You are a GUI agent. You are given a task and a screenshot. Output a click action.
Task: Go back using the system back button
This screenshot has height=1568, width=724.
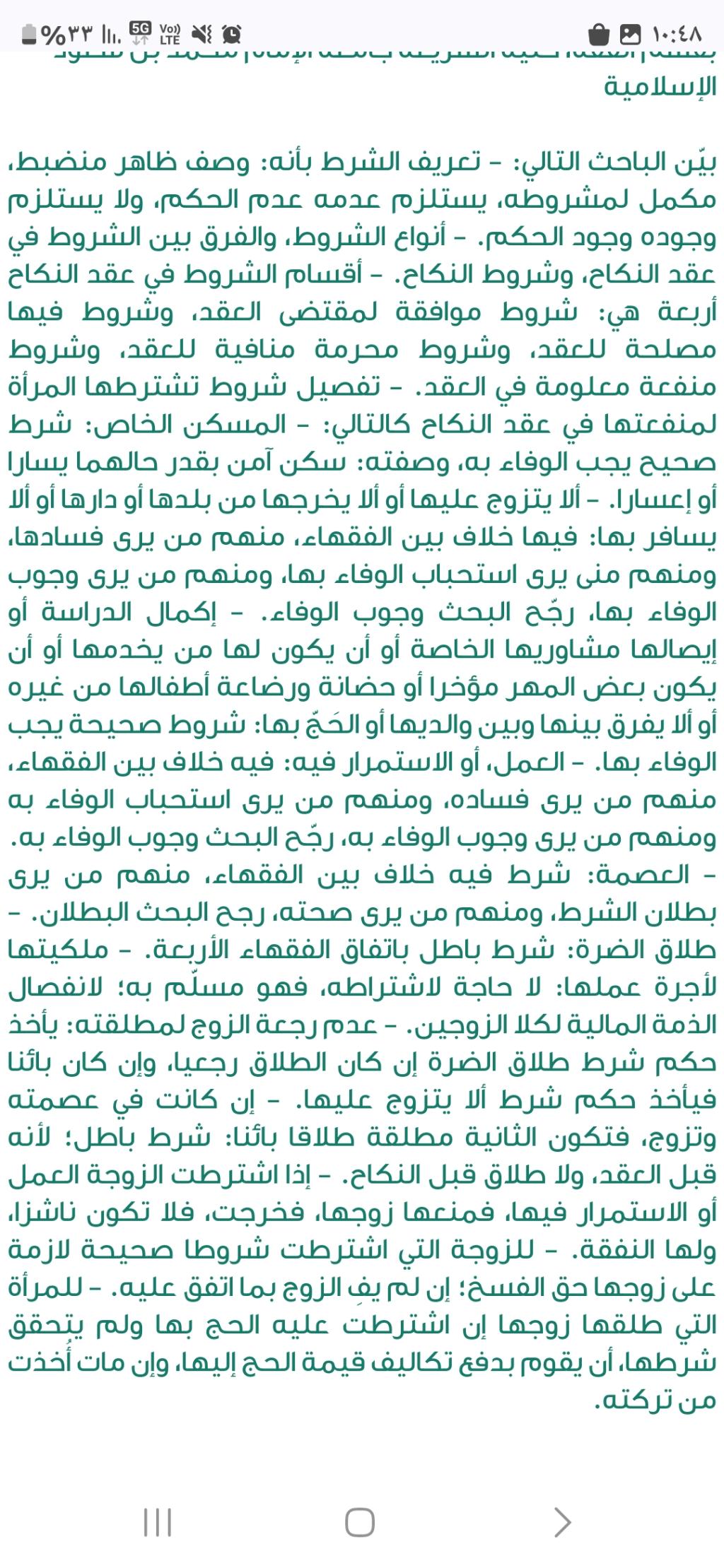[562, 1522]
